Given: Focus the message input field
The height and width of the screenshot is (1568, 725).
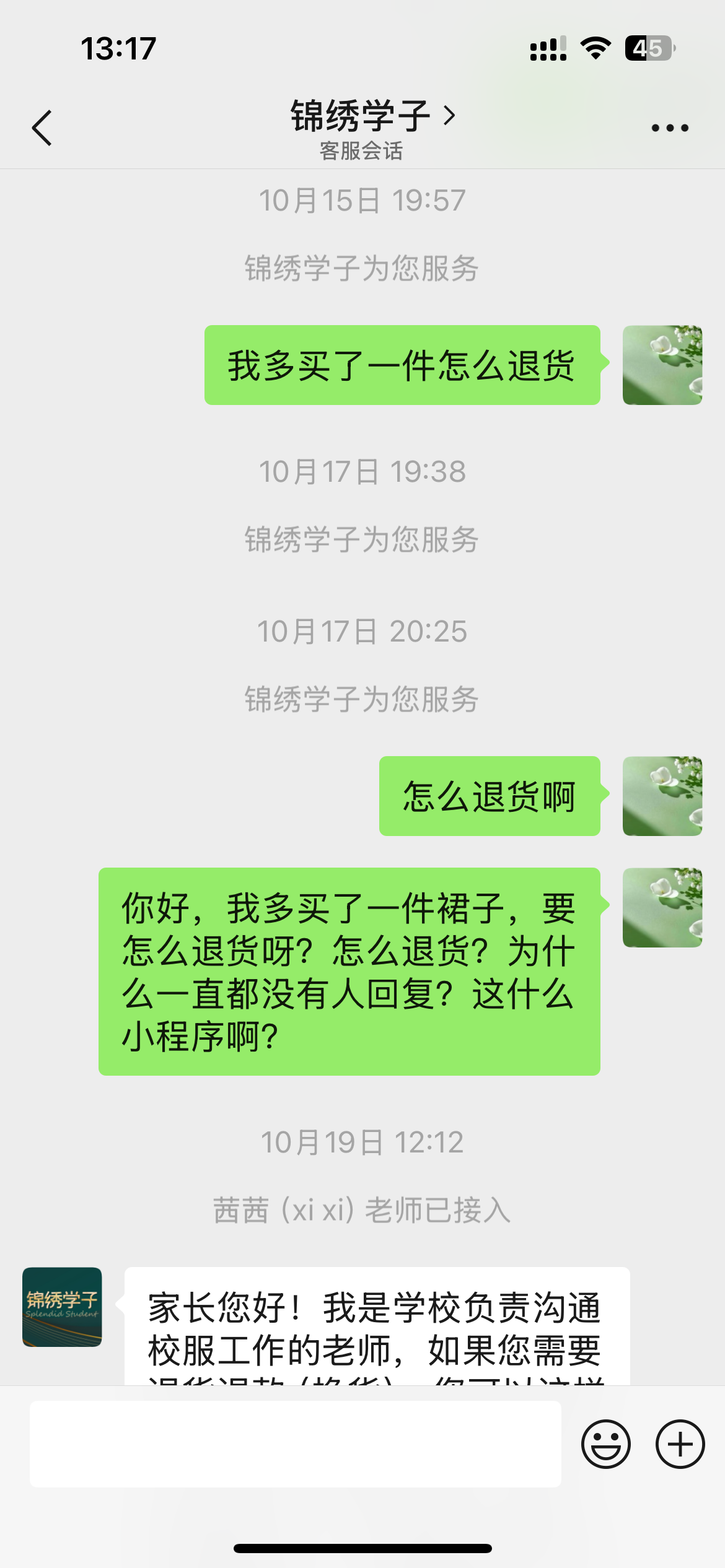Looking at the screenshot, I should [x=296, y=1444].
